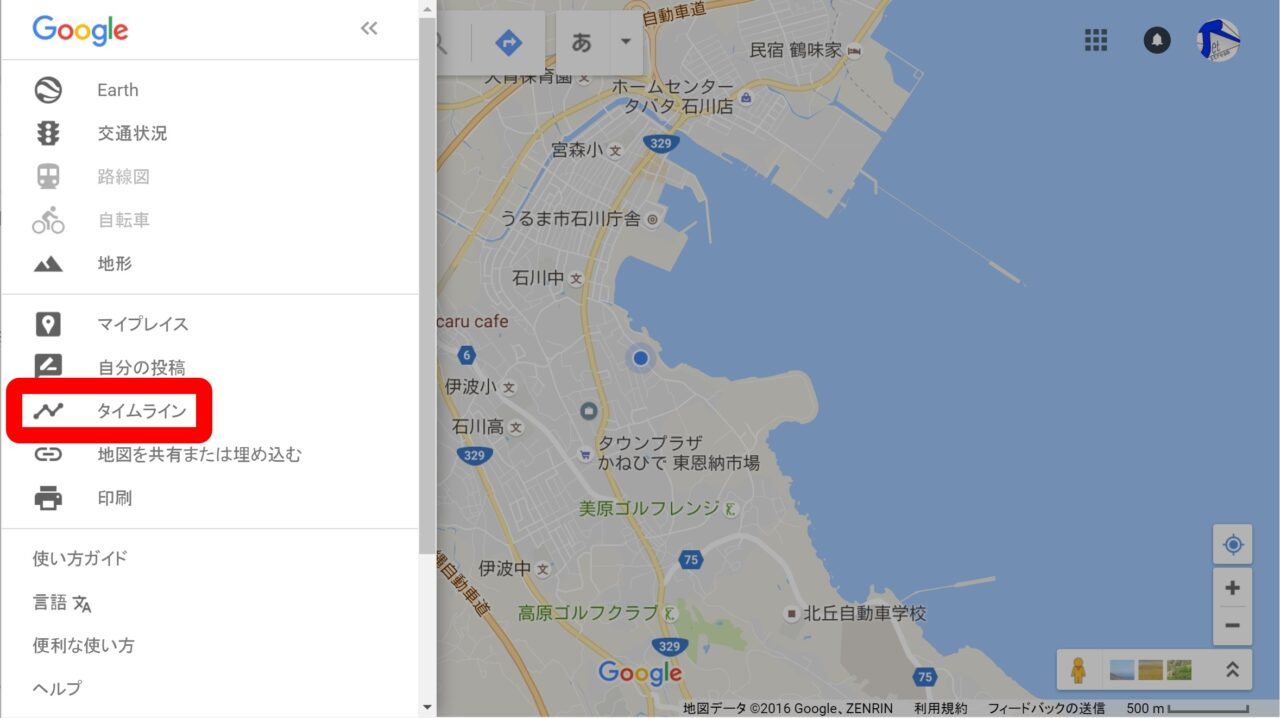The width and height of the screenshot is (1280, 718).
Task: Open the Google apps grid
Action: (x=1096, y=40)
